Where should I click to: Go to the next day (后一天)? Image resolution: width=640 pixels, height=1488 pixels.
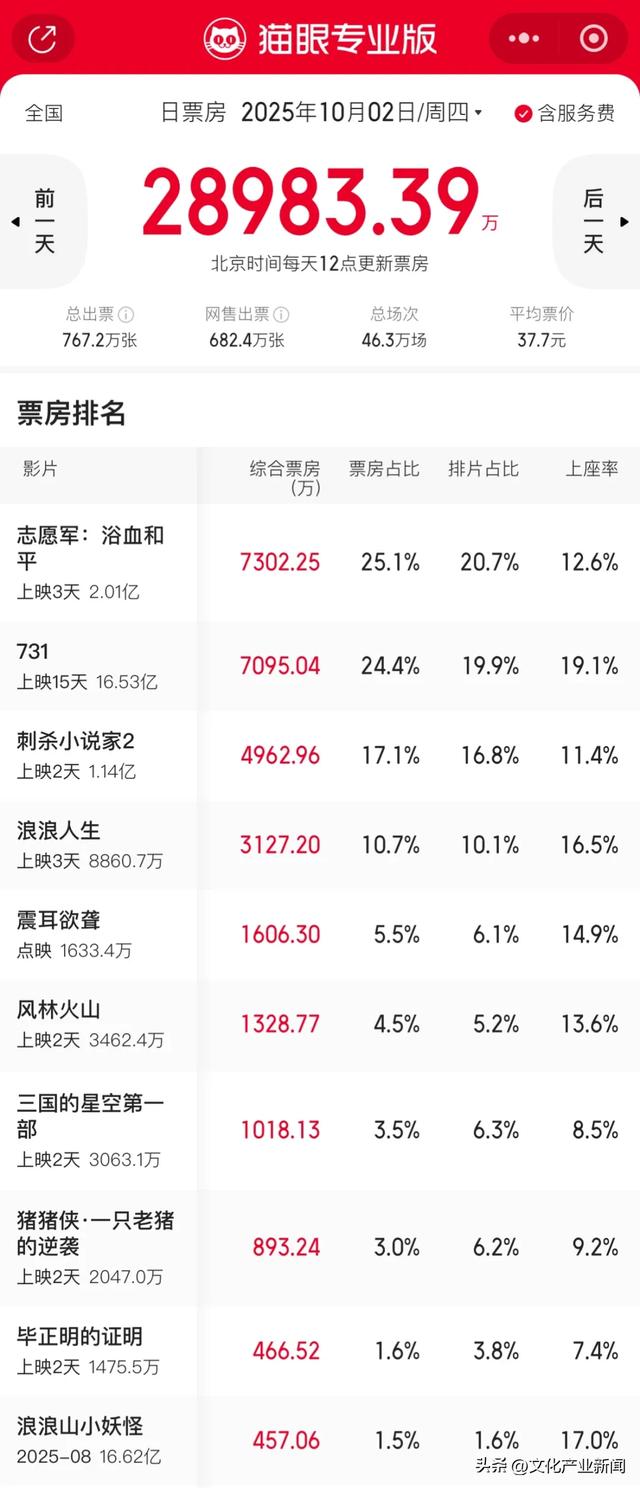pos(596,221)
